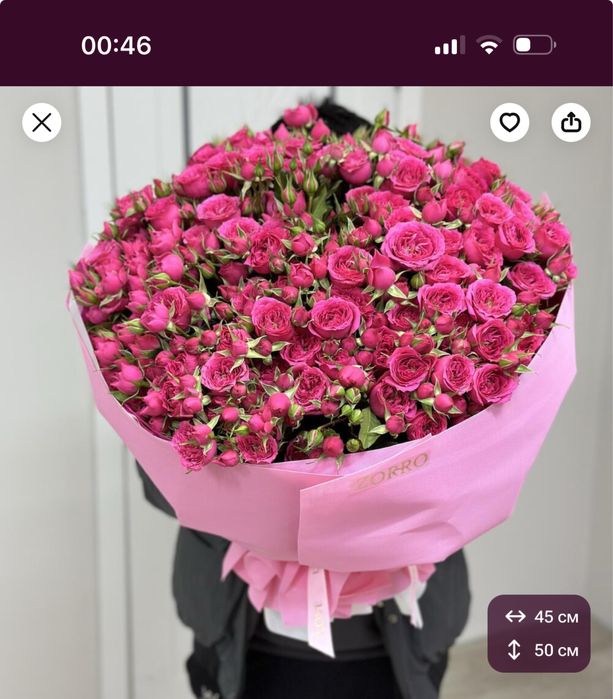Close the bouquet photo view
Screen dimensions: 613x699
pyautogui.click(x=42, y=122)
